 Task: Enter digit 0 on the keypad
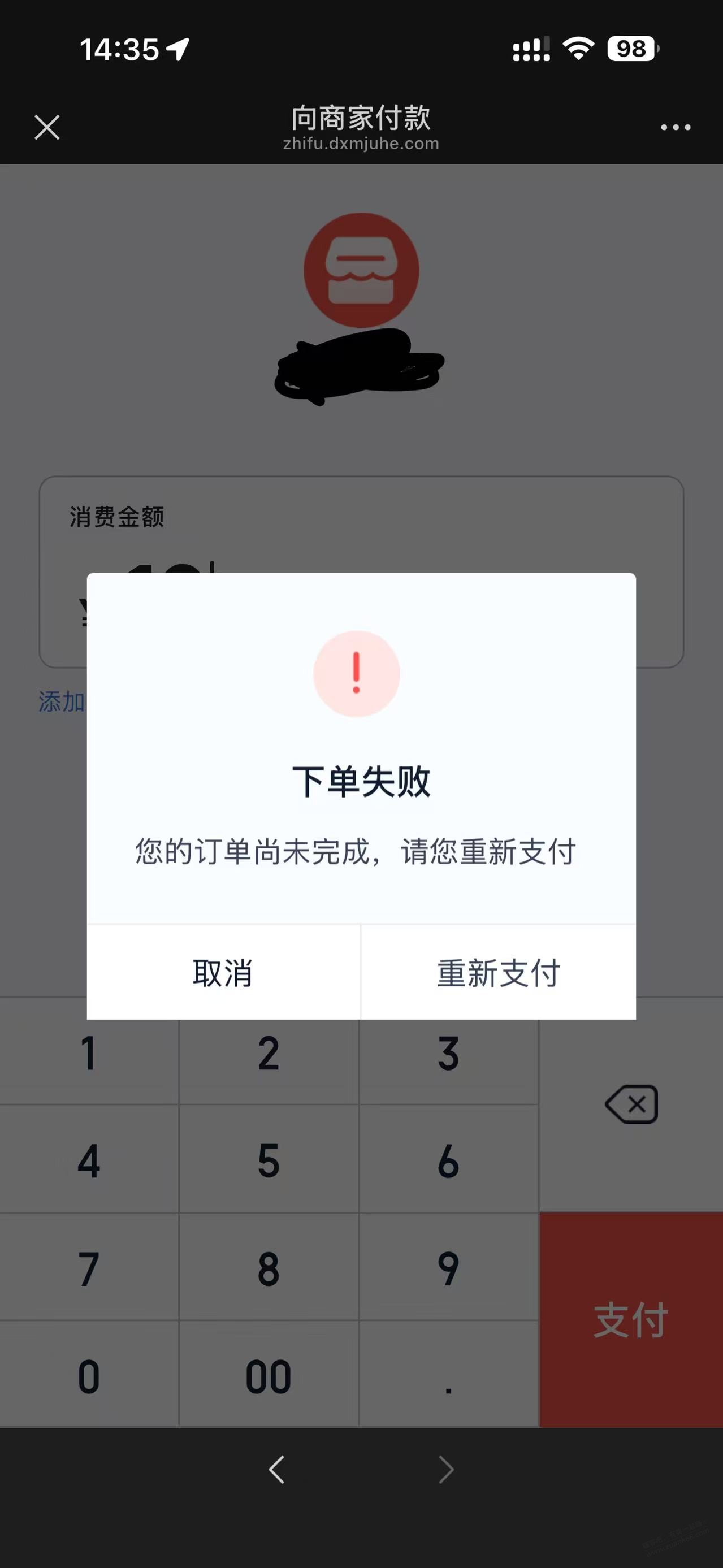coord(89,1376)
